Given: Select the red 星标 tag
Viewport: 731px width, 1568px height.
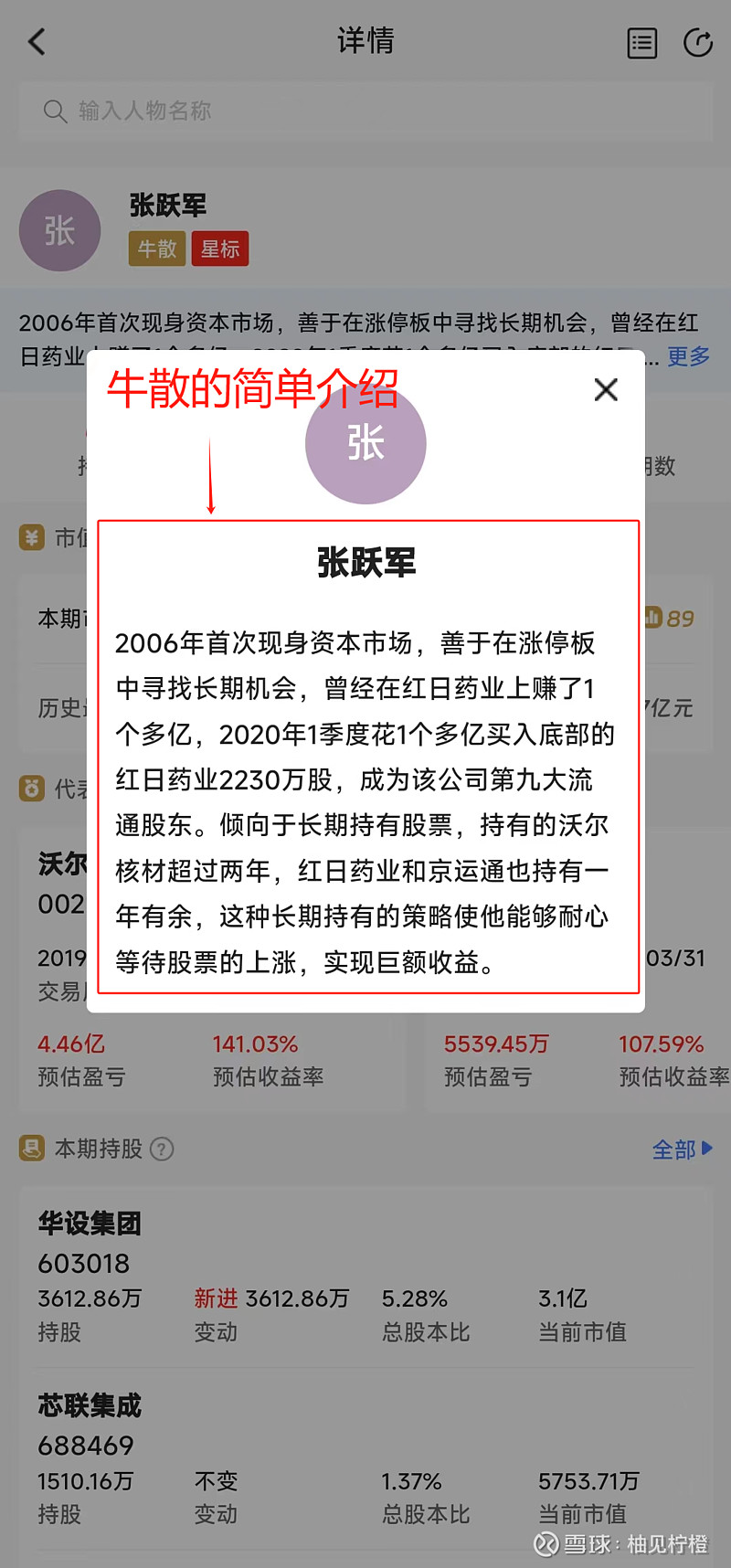Looking at the screenshot, I should pyautogui.click(x=219, y=249).
